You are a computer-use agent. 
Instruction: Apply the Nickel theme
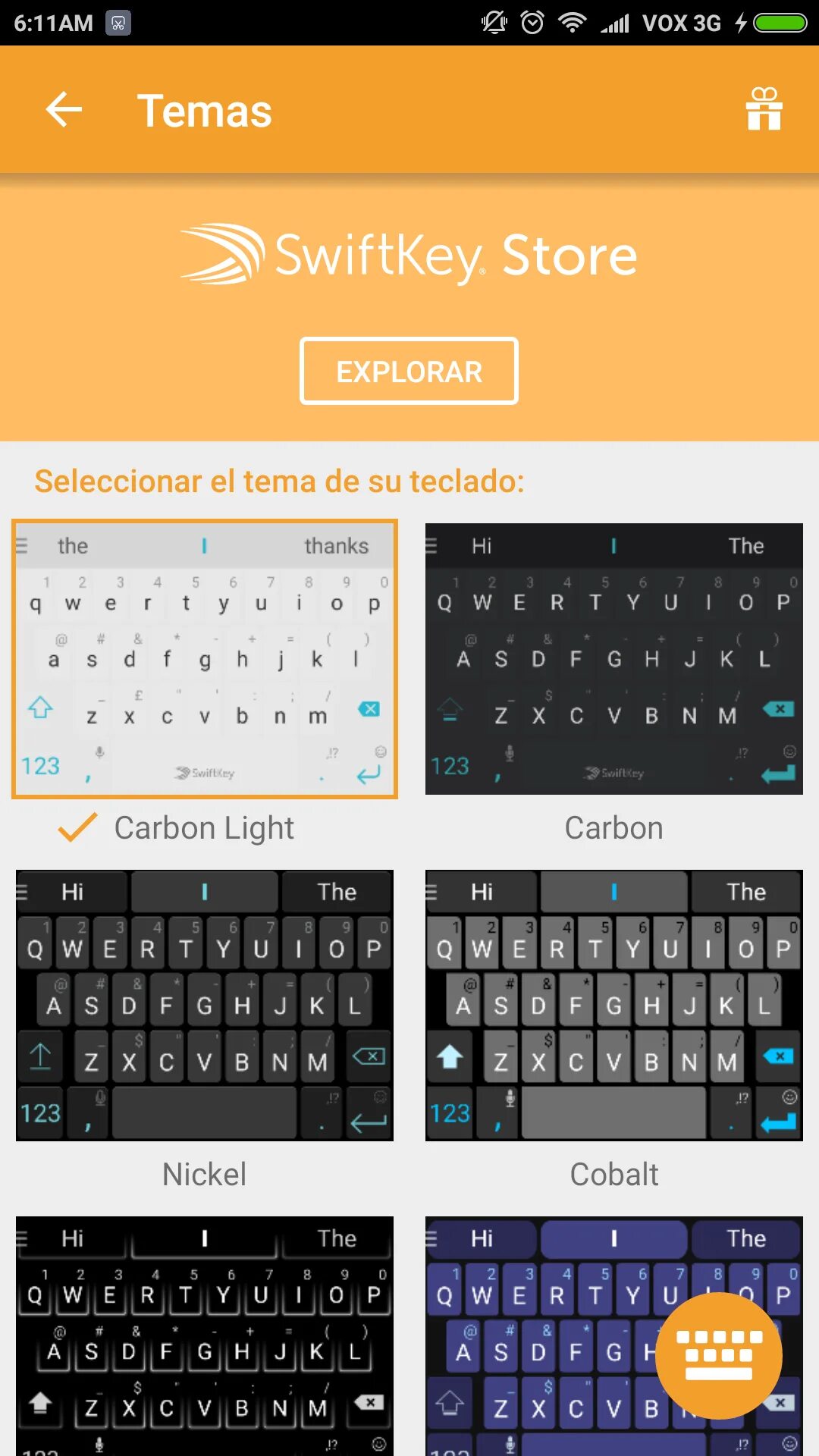click(x=205, y=1006)
